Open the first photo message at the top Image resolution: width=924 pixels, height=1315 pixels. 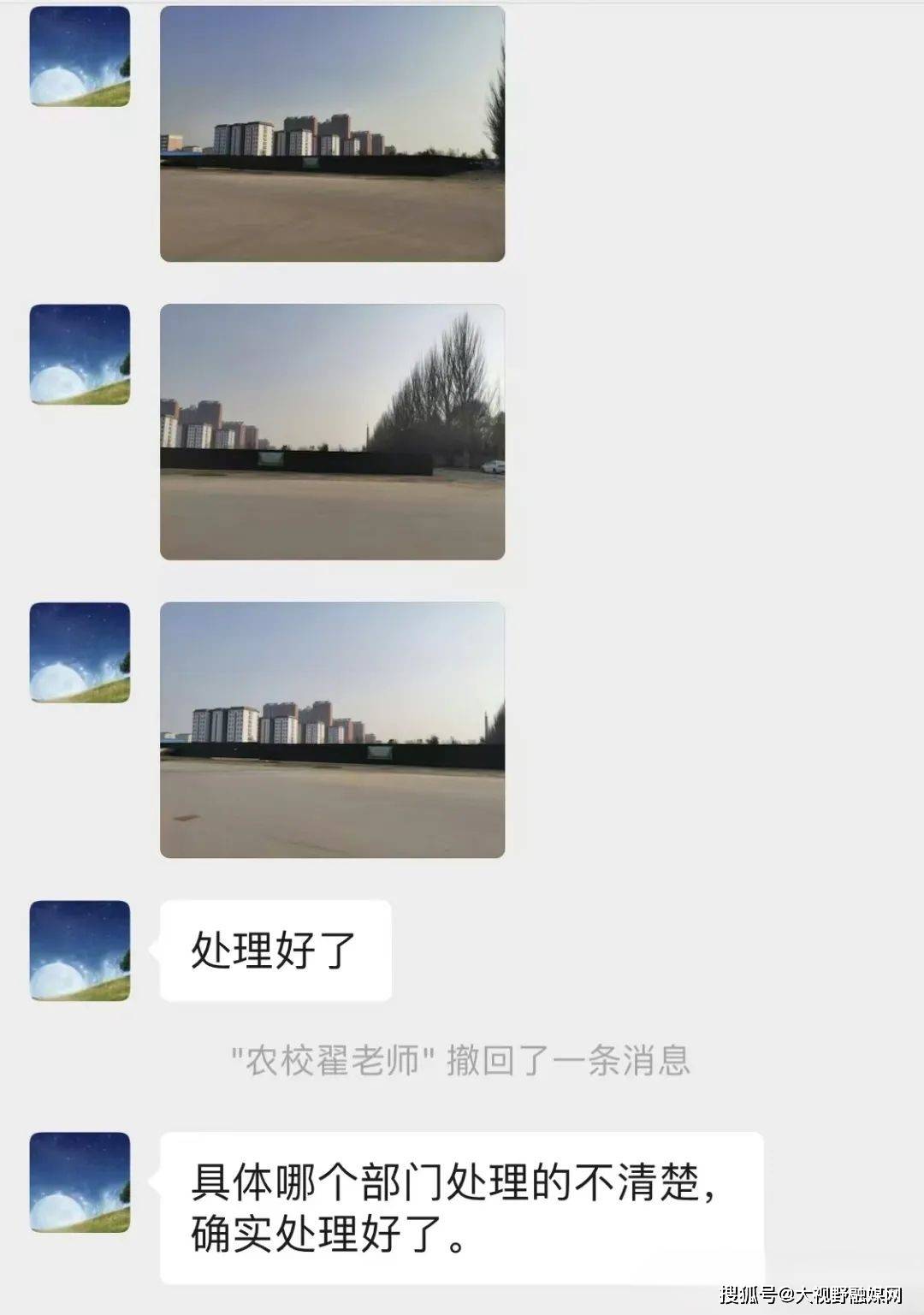(x=332, y=133)
